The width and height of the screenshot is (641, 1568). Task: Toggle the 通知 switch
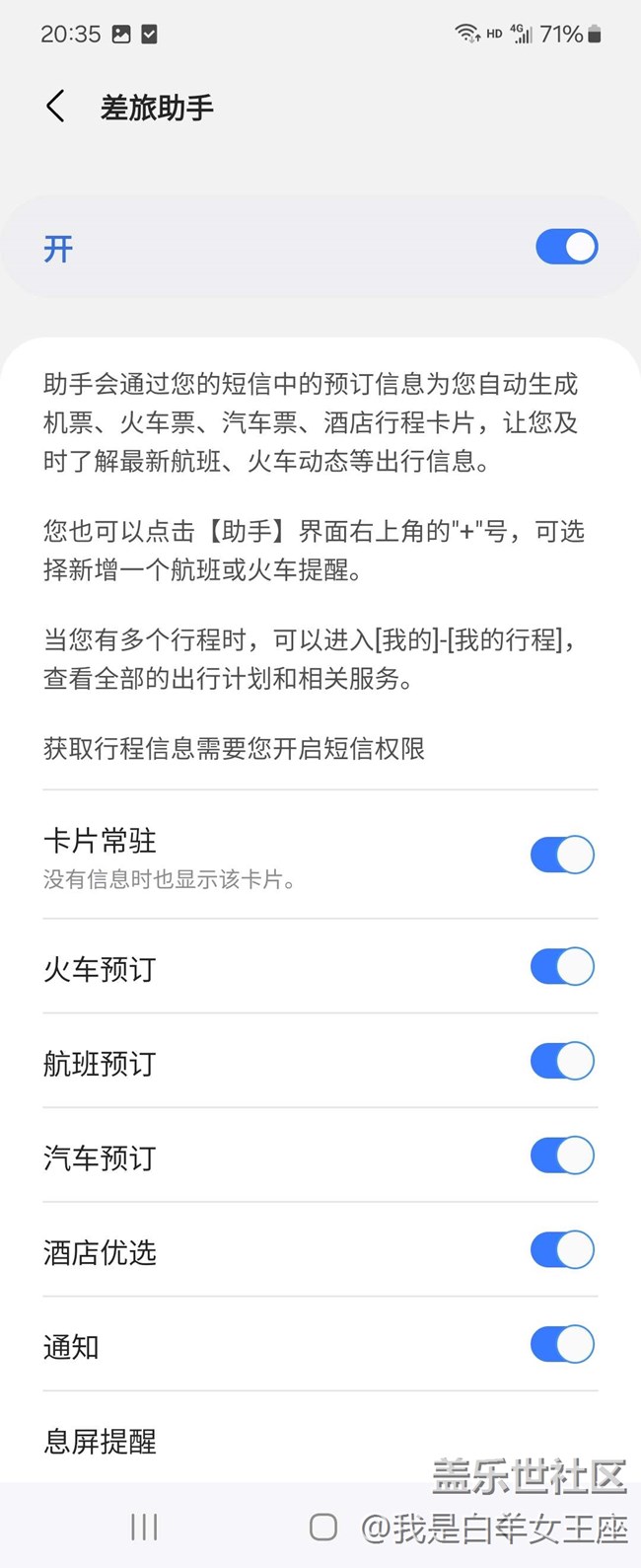point(562,1344)
